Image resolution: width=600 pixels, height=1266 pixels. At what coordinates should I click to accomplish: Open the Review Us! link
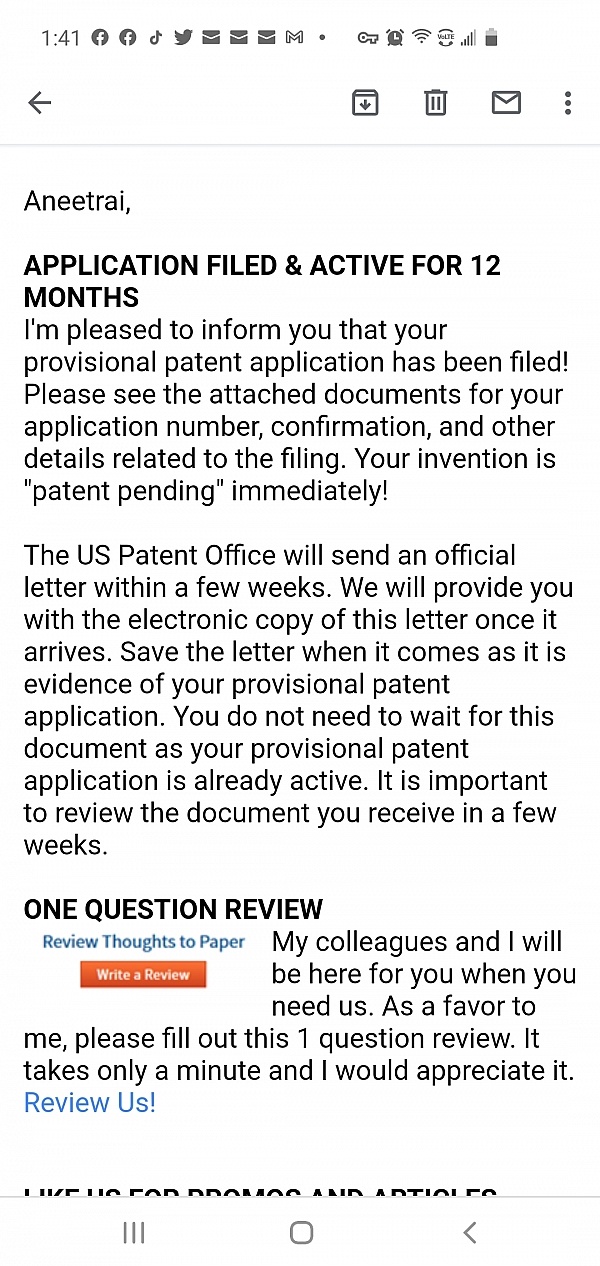point(90,1102)
